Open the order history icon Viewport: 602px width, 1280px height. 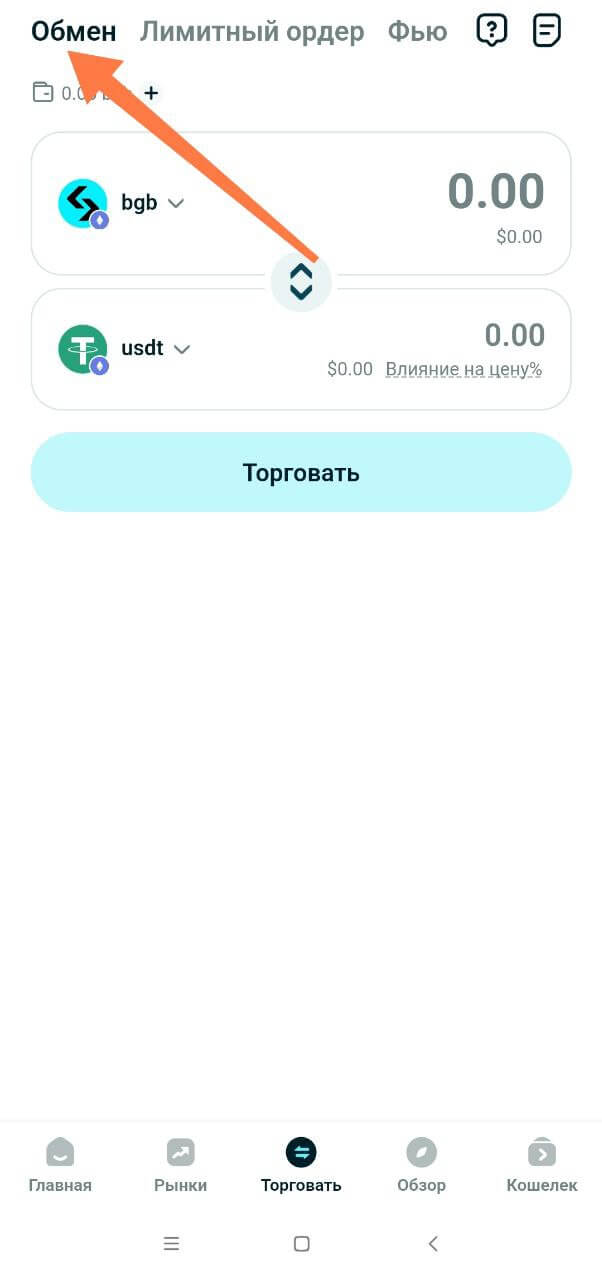click(546, 31)
